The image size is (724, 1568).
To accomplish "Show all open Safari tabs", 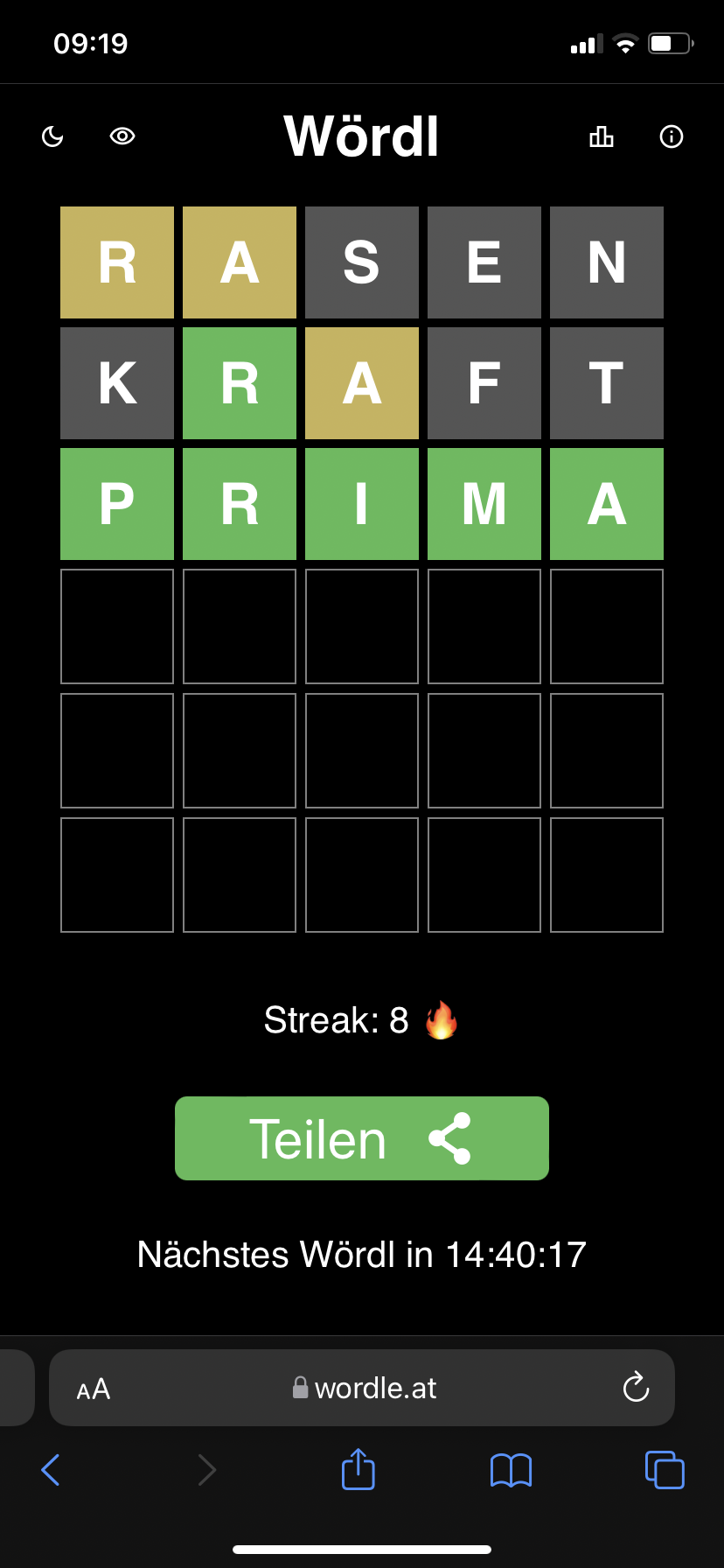I will (x=665, y=1469).
